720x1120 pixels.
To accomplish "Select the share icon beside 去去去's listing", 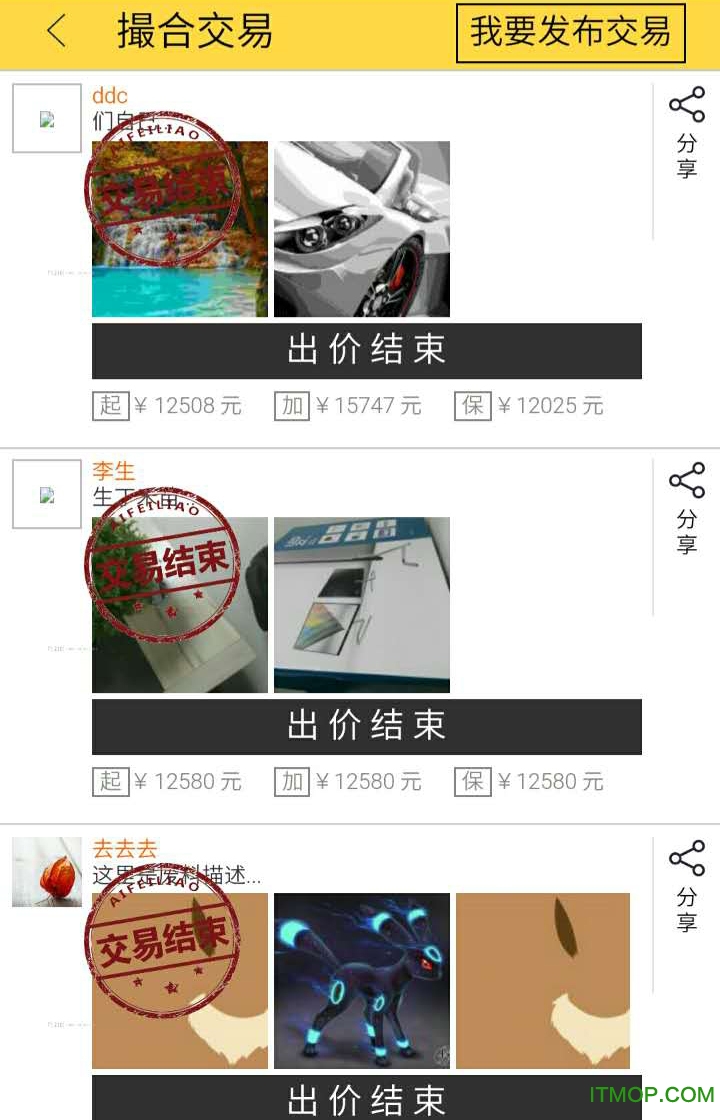I will (687, 858).
